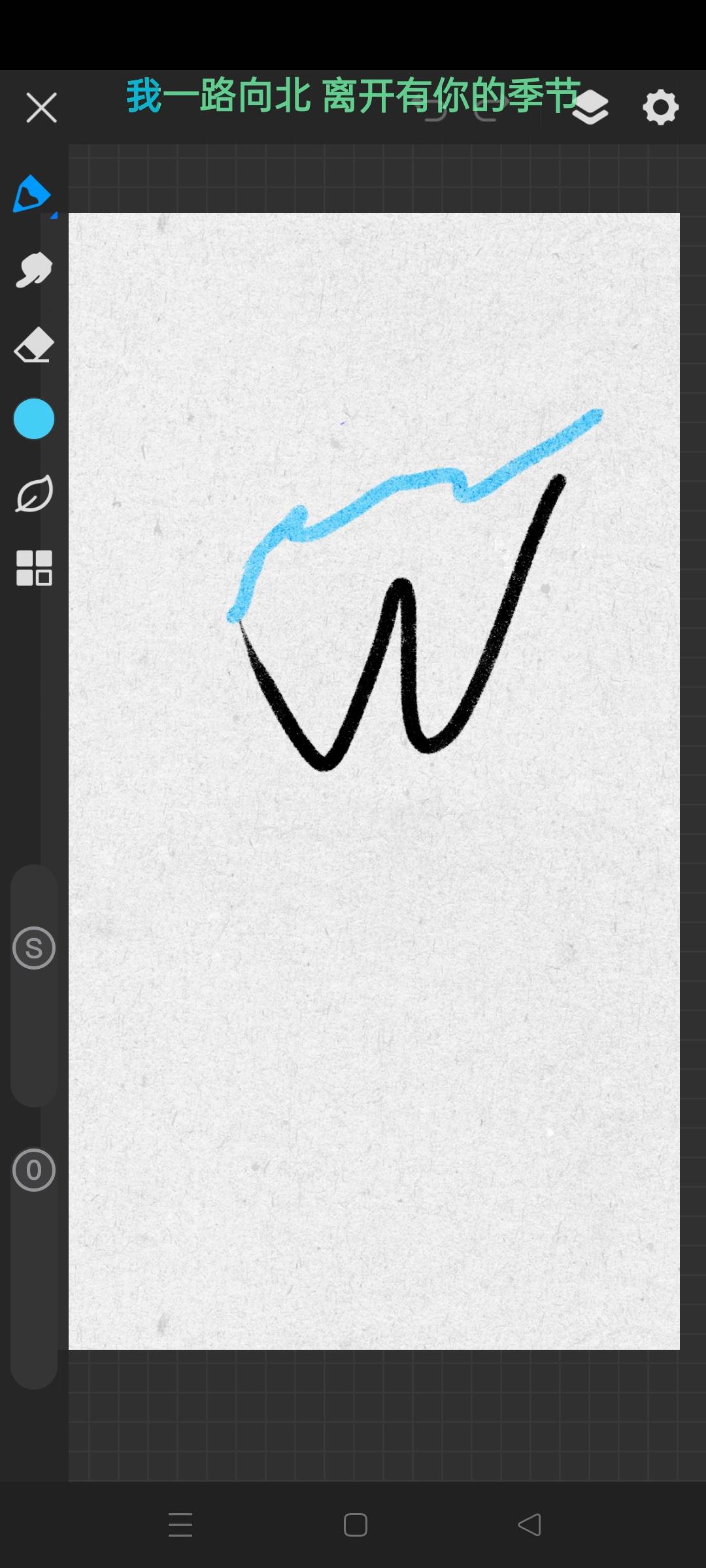Viewport: 706px width, 1568px height.
Task: Go back using system back button
Action: tap(529, 1525)
